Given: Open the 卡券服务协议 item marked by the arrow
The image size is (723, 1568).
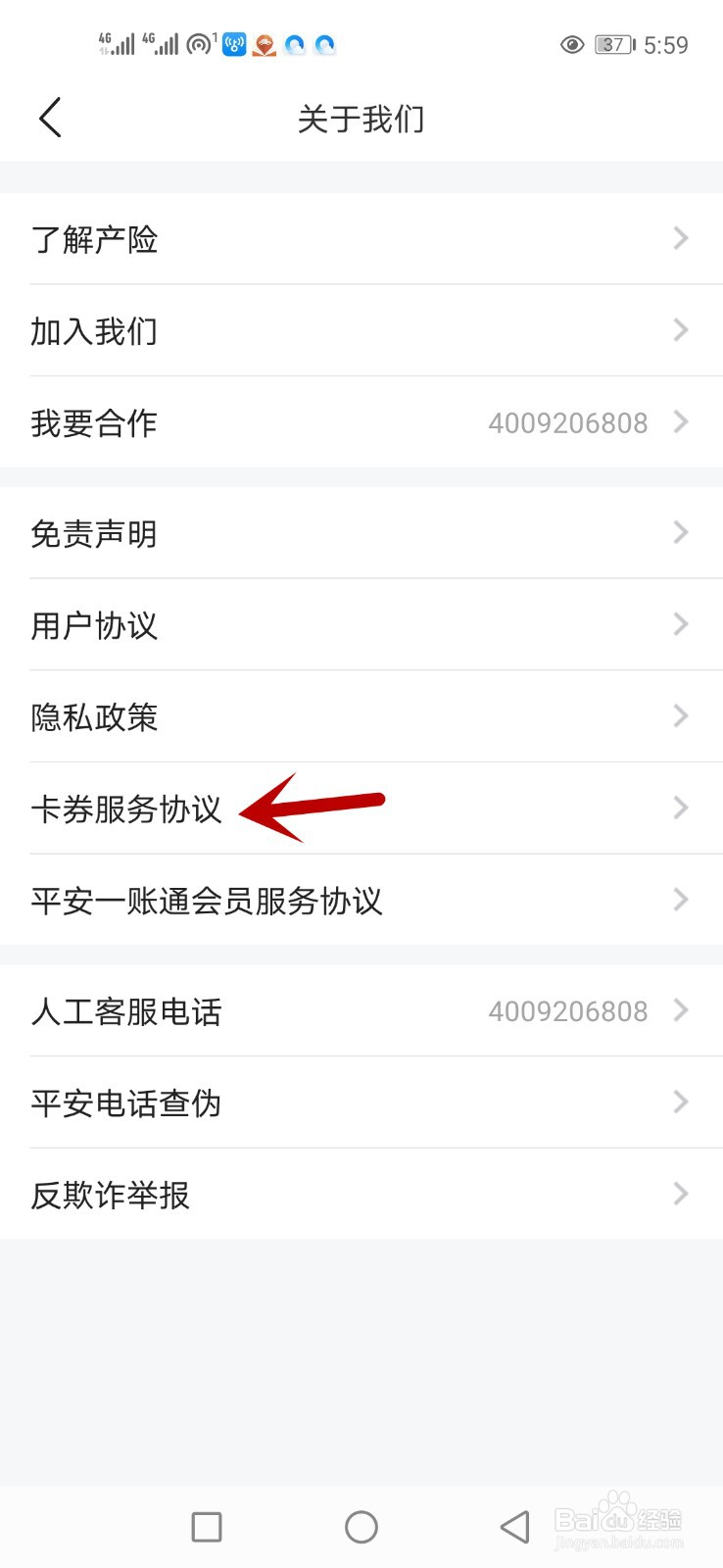Looking at the screenshot, I should [125, 809].
